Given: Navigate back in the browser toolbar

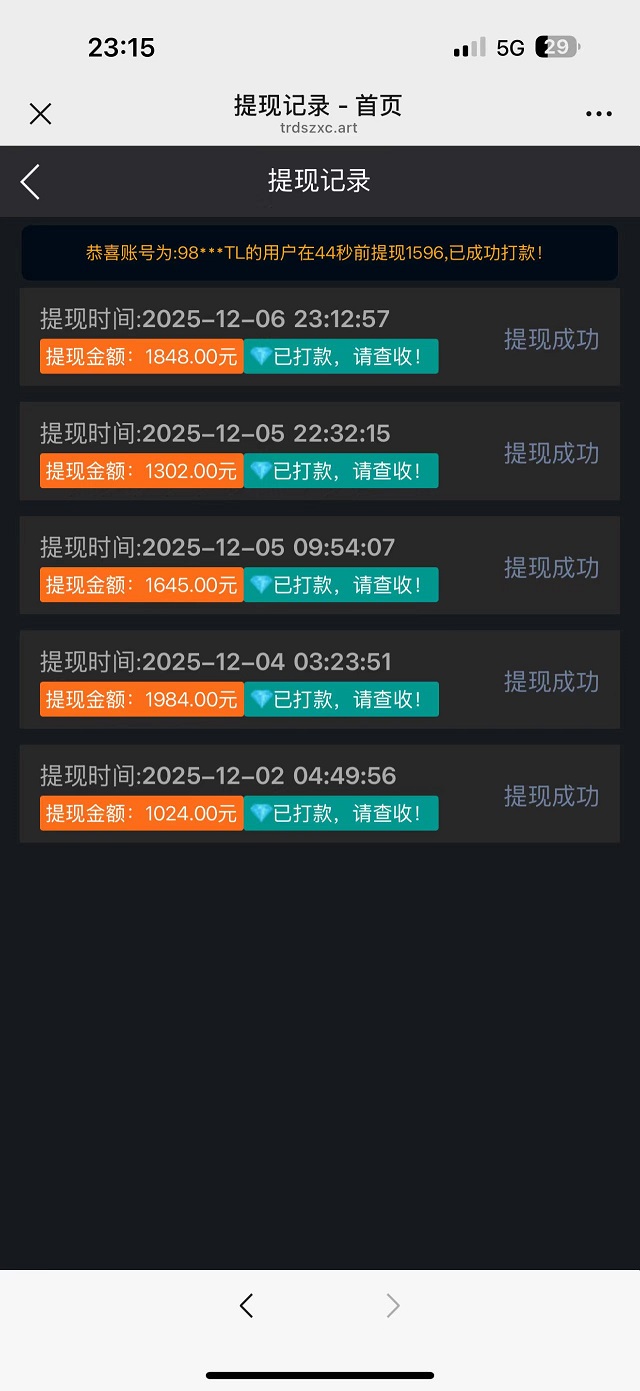Looking at the screenshot, I should click(x=246, y=1305).
